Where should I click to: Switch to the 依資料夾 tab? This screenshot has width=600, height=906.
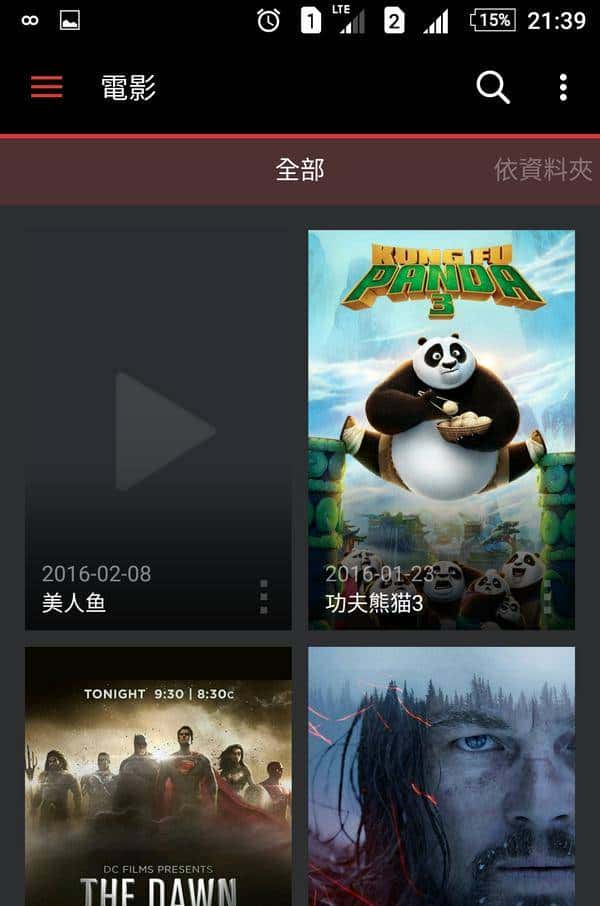tap(543, 170)
